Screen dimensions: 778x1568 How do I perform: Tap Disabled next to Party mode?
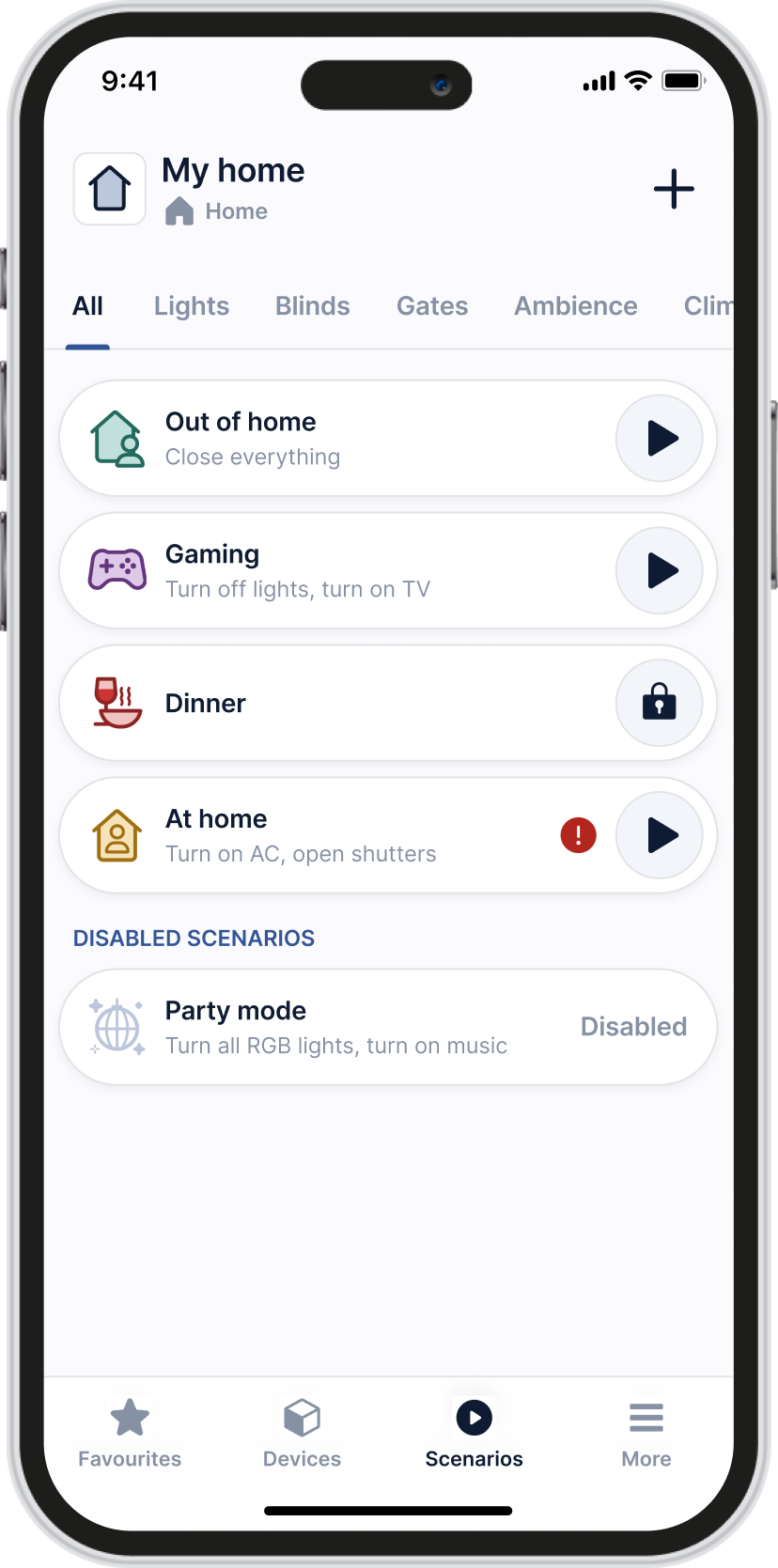pos(633,1026)
